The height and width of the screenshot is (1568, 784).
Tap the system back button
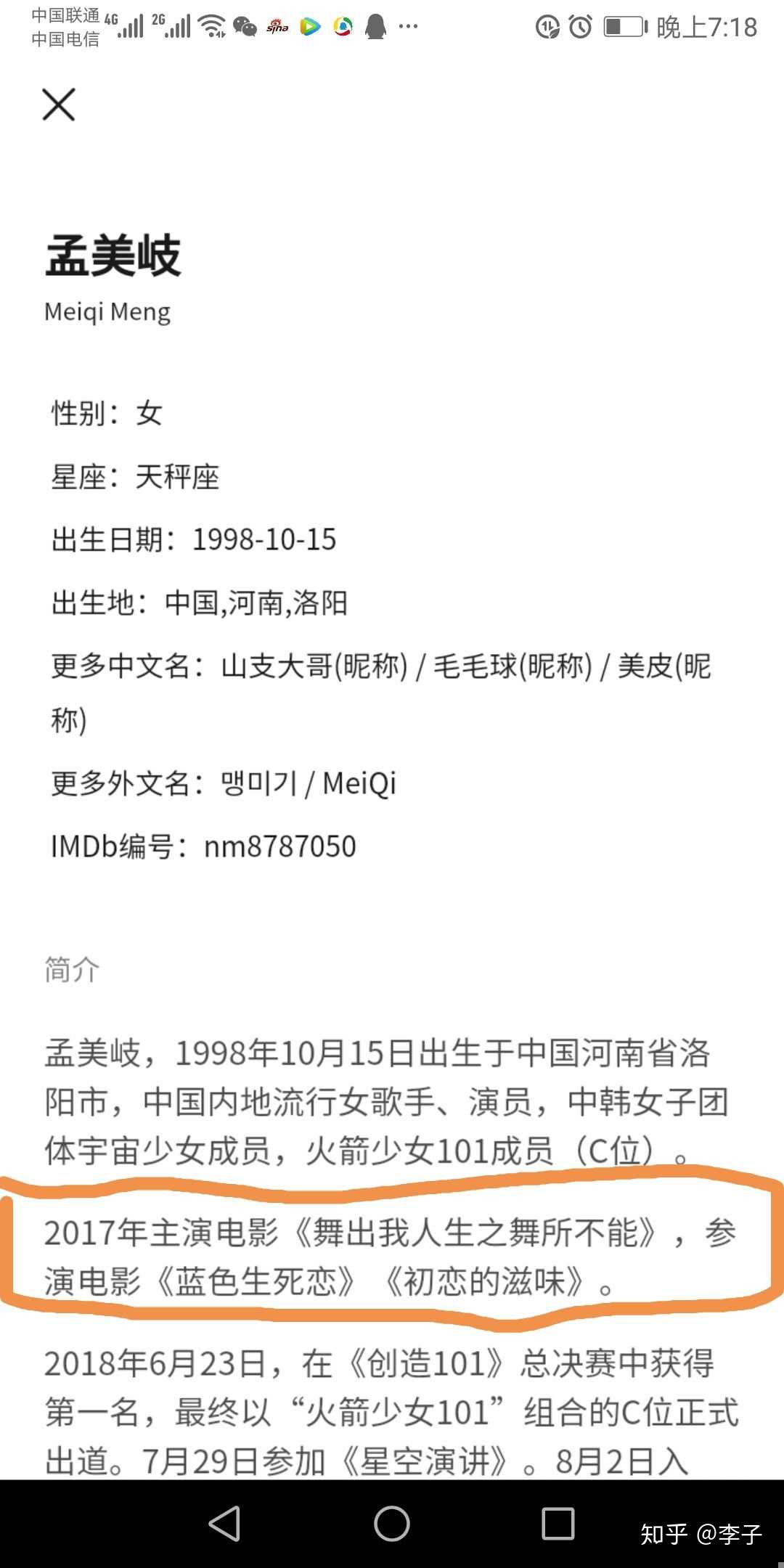(x=224, y=1523)
